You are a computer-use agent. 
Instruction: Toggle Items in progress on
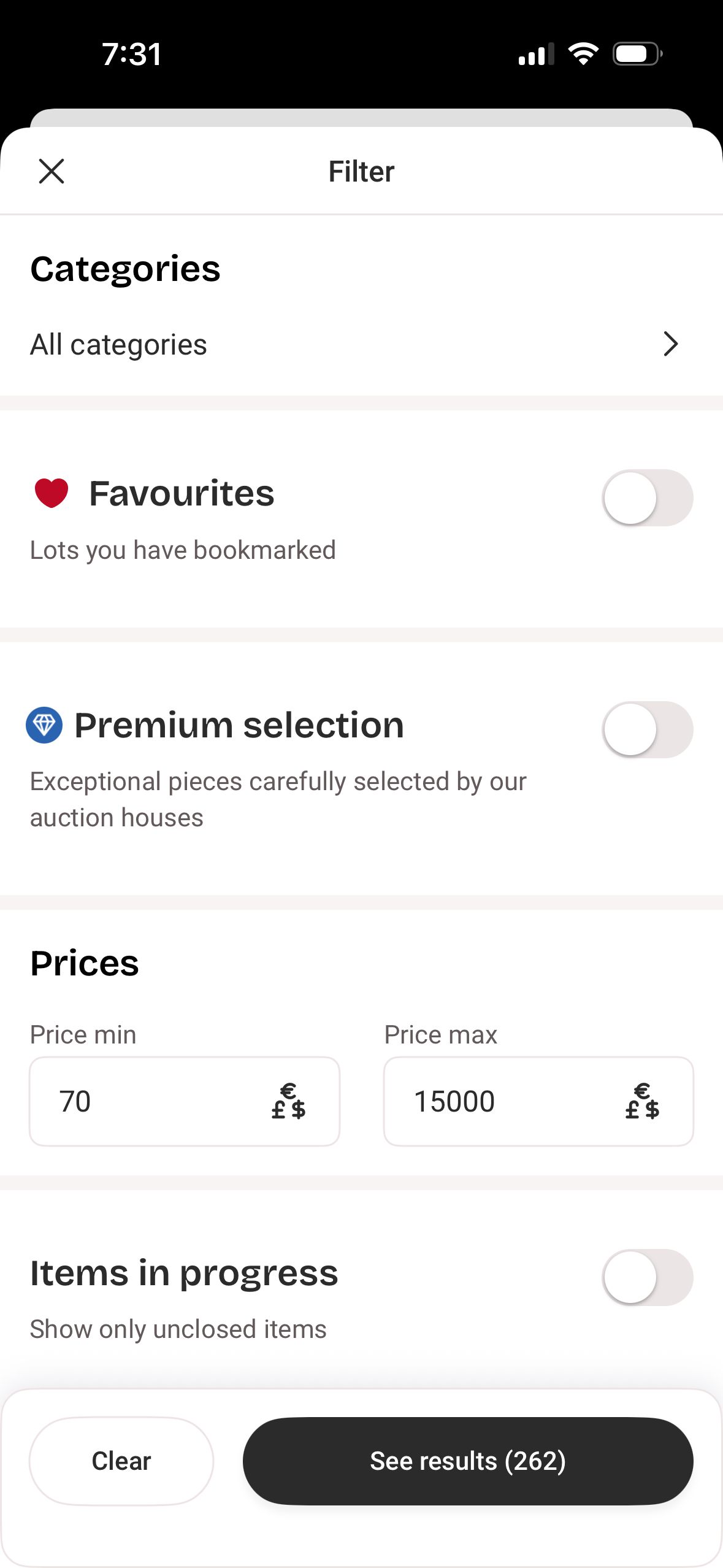click(x=647, y=1277)
